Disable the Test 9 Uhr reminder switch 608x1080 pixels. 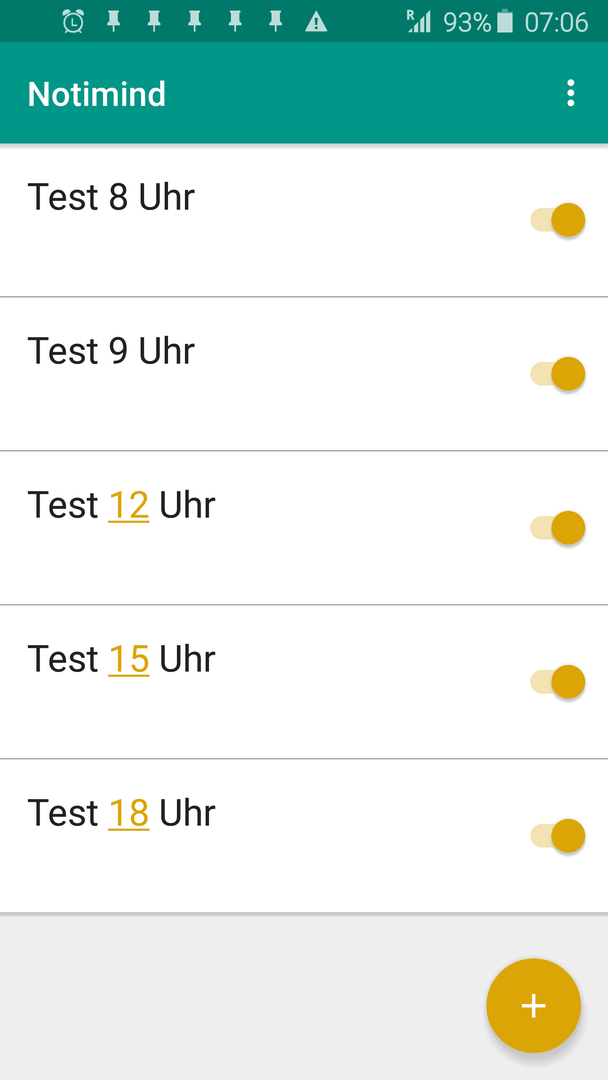[558, 374]
